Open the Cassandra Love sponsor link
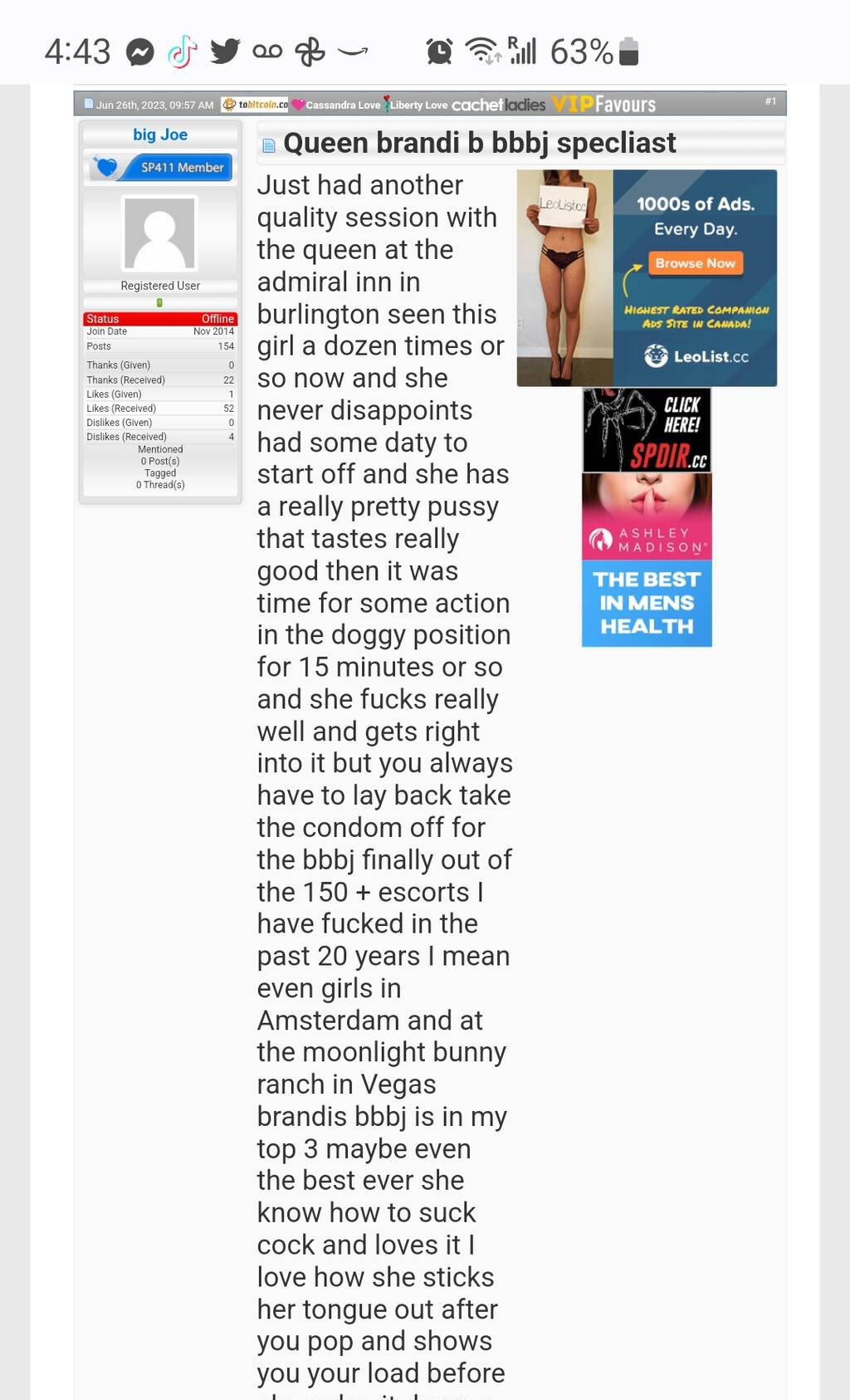The image size is (850, 1400). pyautogui.click(x=337, y=105)
